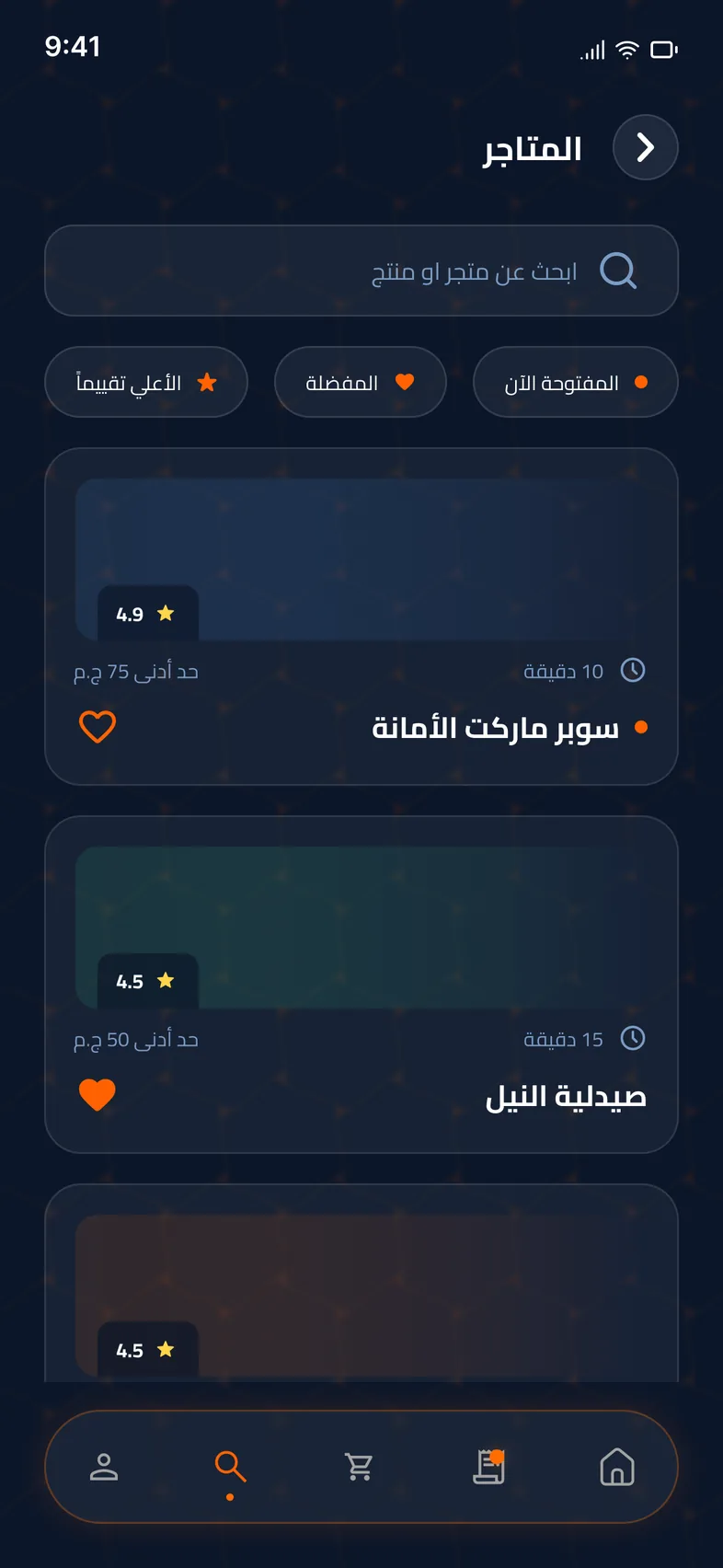Filter by المفتوحة الآن chip
Viewport: 723px width, 1568px height.
click(x=575, y=382)
